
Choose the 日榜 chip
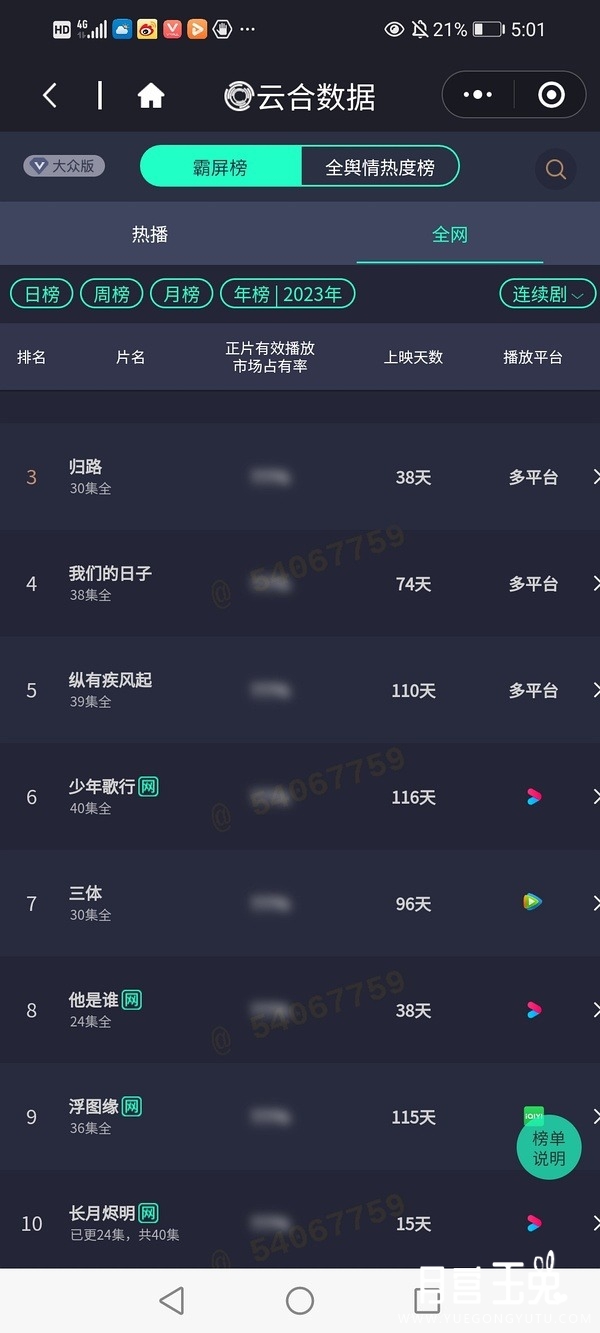[x=42, y=294]
